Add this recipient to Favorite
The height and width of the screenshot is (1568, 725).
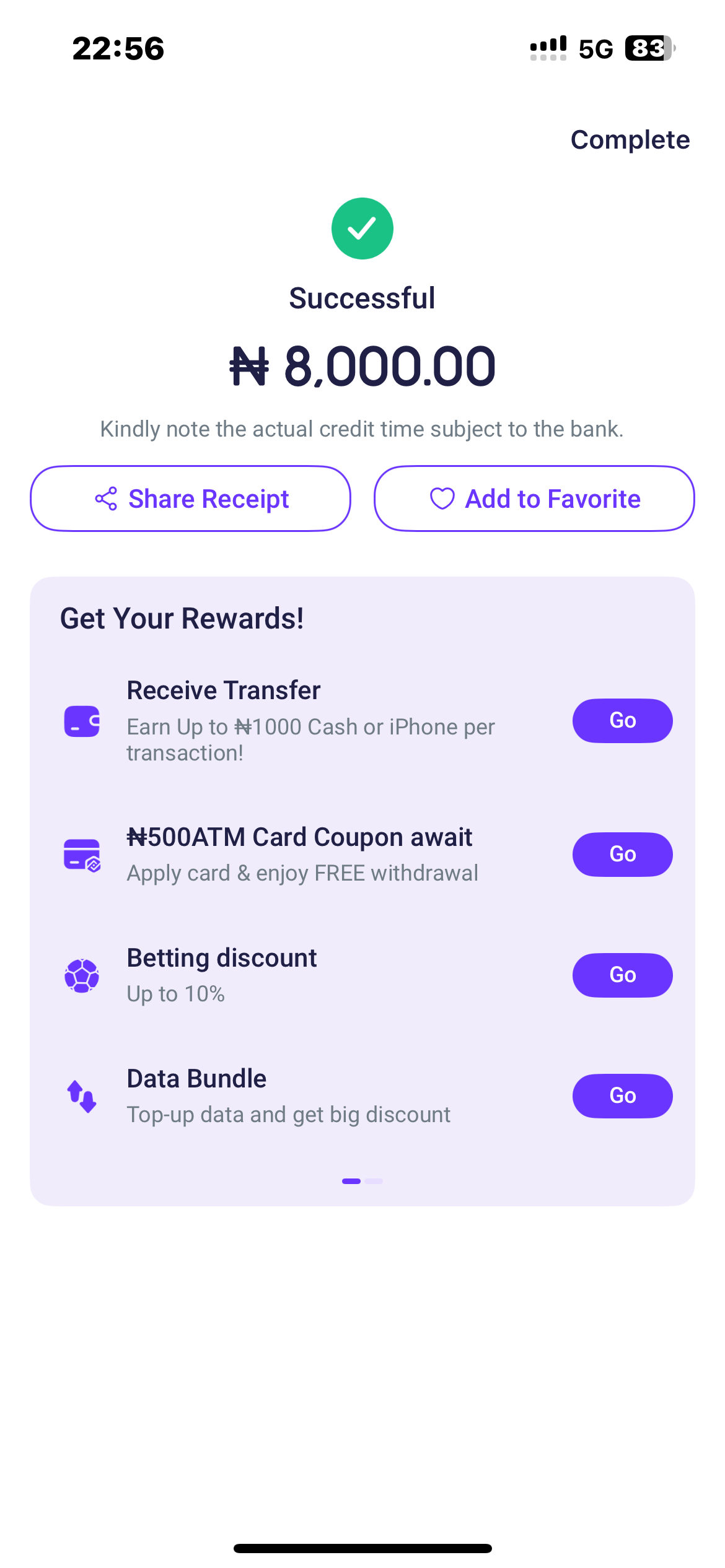[x=534, y=499]
